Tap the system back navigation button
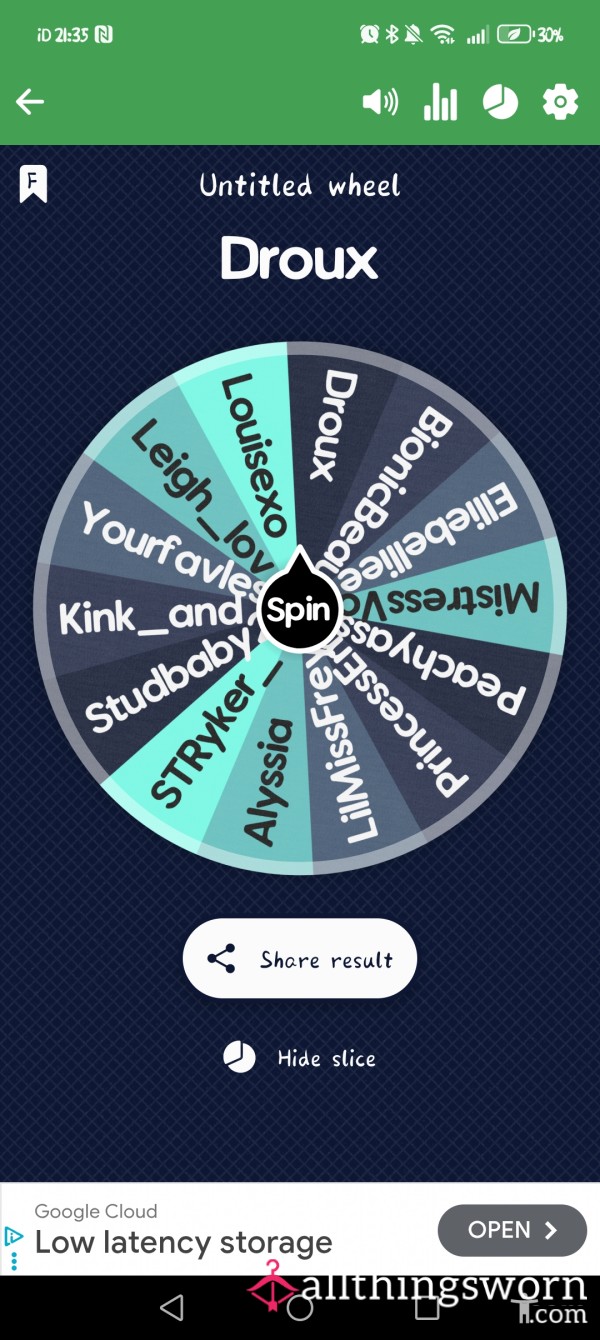The height and width of the screenshot is (1340, 600). pos(172,1307)
